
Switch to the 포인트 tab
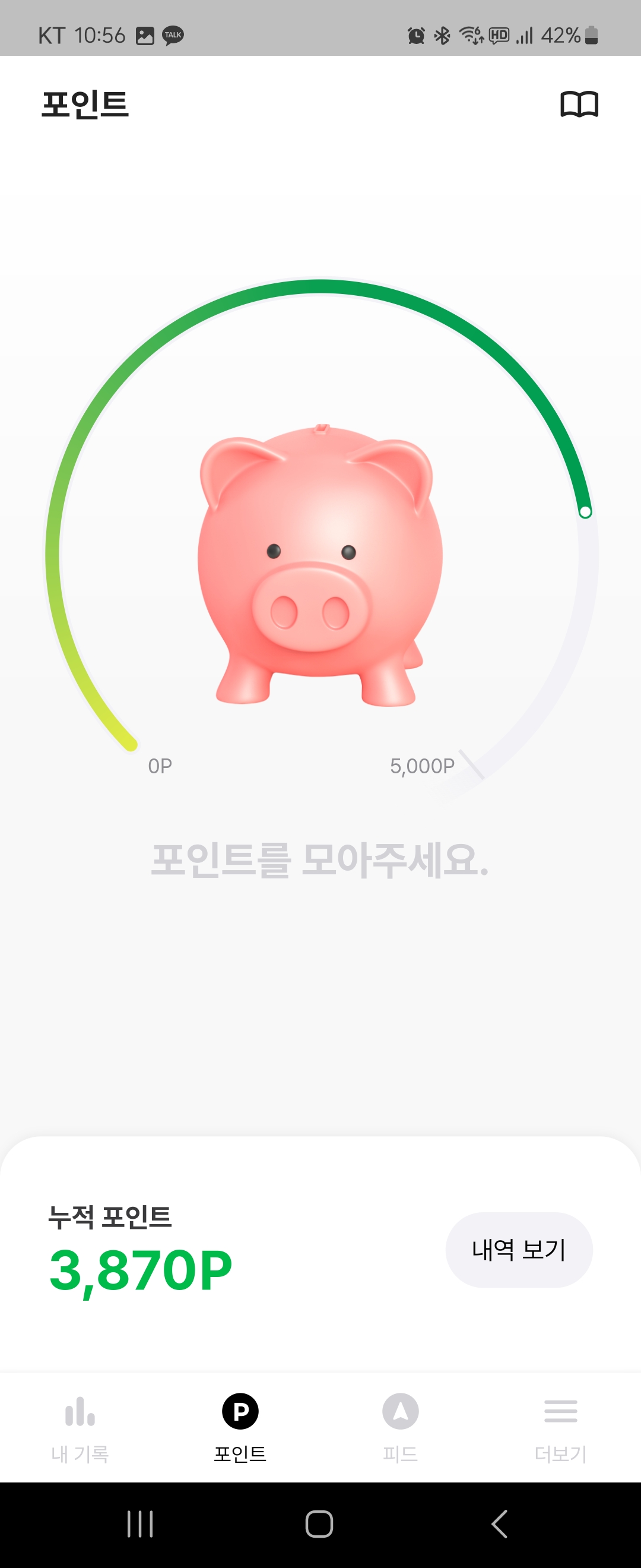pos(240,1434)
